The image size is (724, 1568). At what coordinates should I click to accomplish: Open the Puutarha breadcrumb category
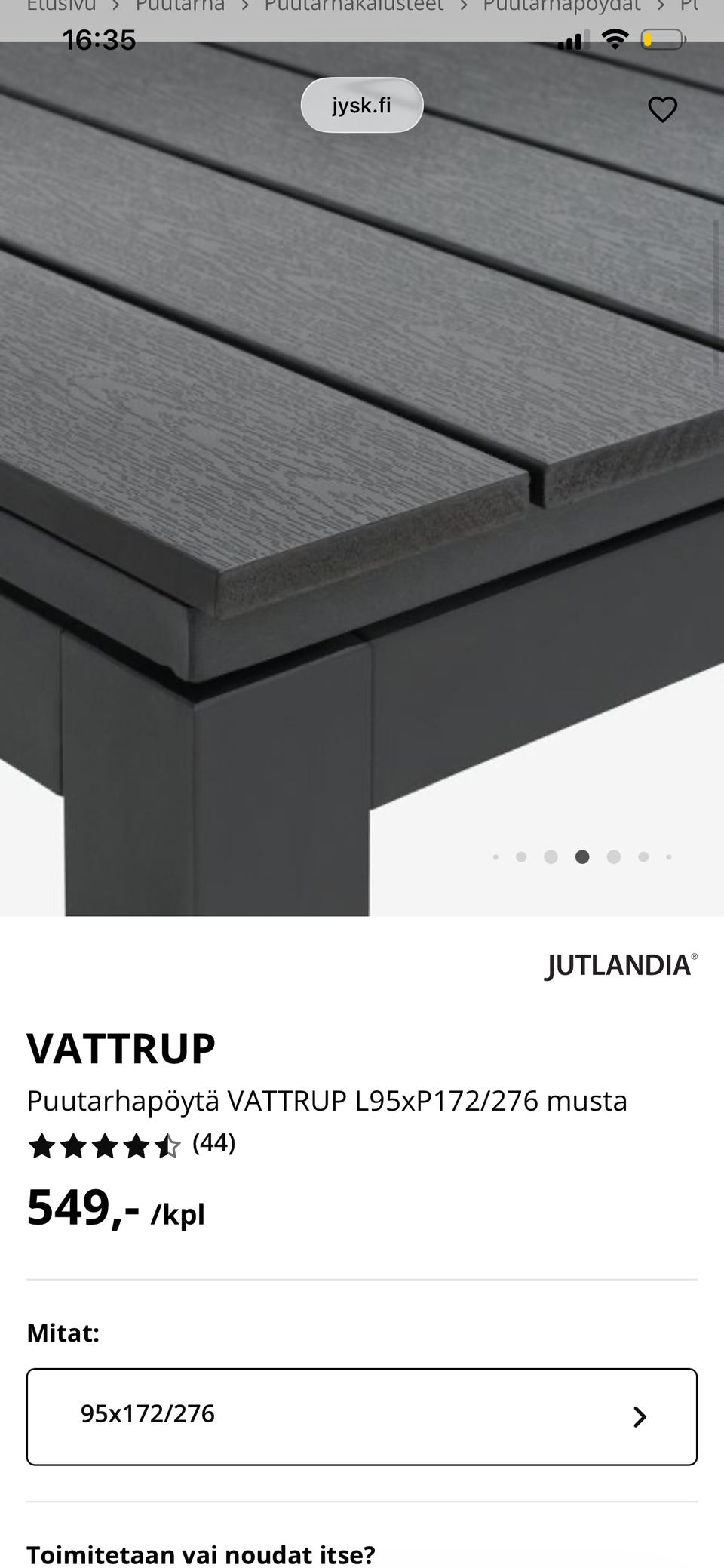pos(180,6)
